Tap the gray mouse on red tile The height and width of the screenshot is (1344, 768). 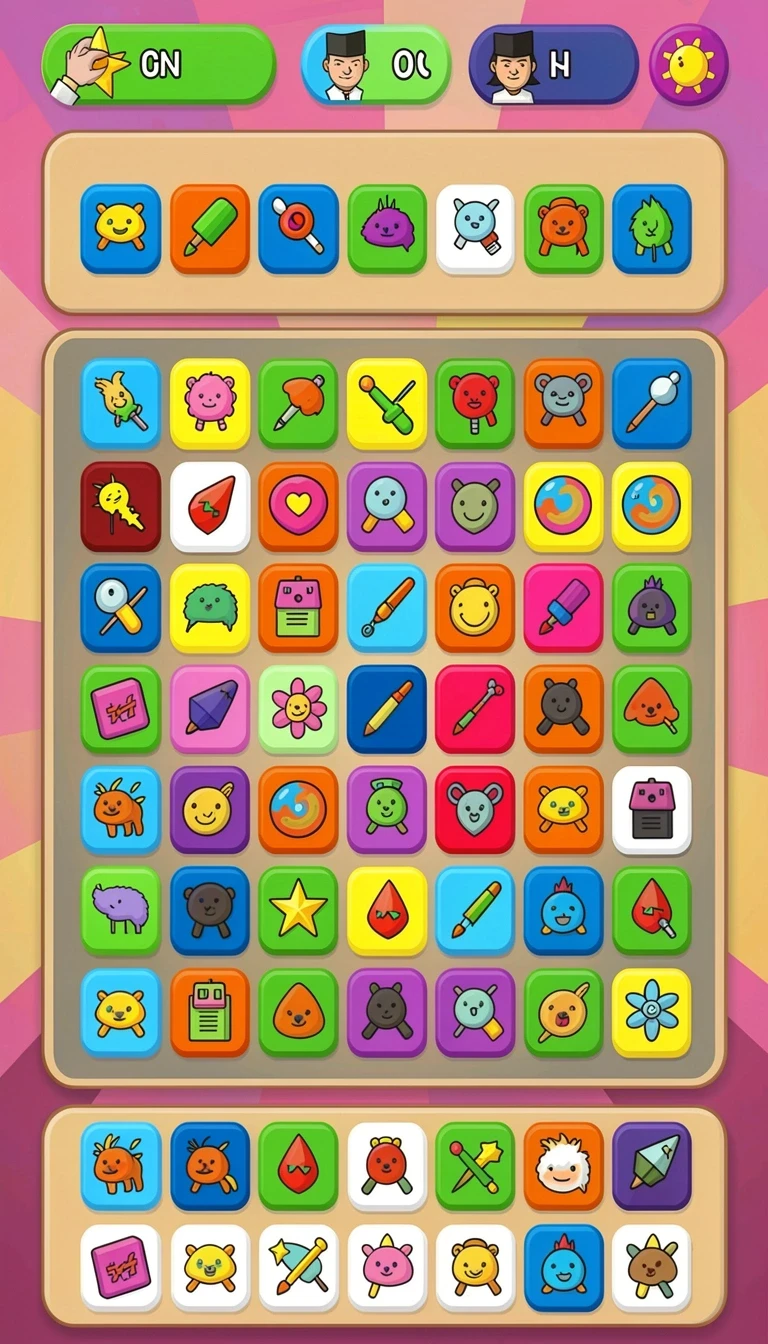pyautogui.click(x=475, y=810)
